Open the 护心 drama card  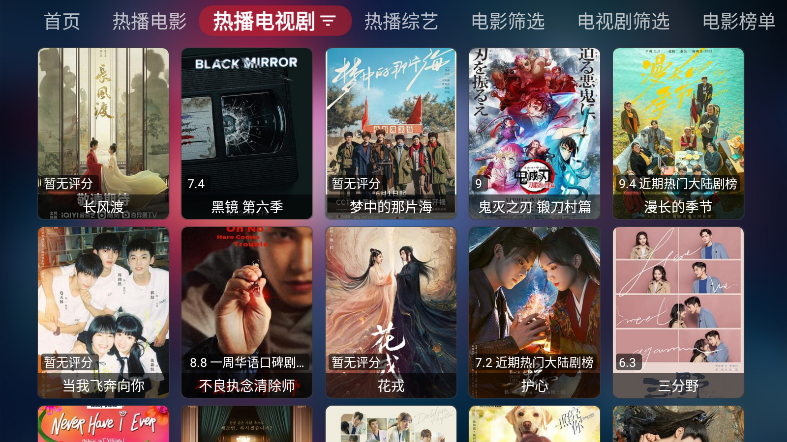coord(535,312)
